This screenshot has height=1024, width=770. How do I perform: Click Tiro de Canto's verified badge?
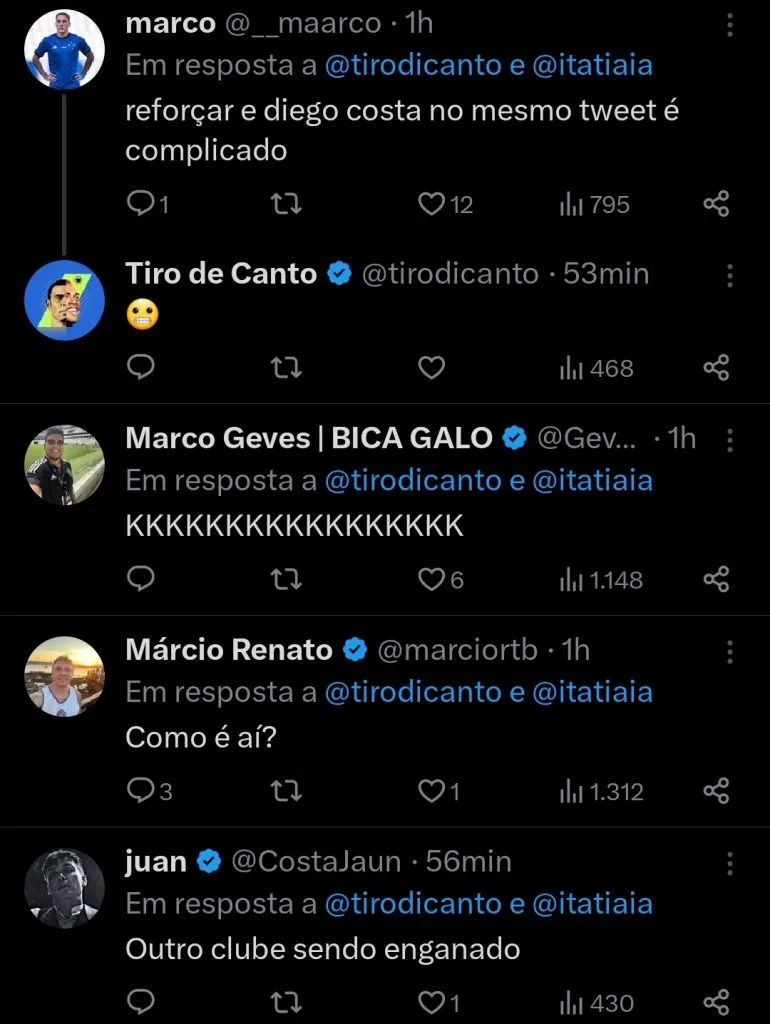[339, 271]
